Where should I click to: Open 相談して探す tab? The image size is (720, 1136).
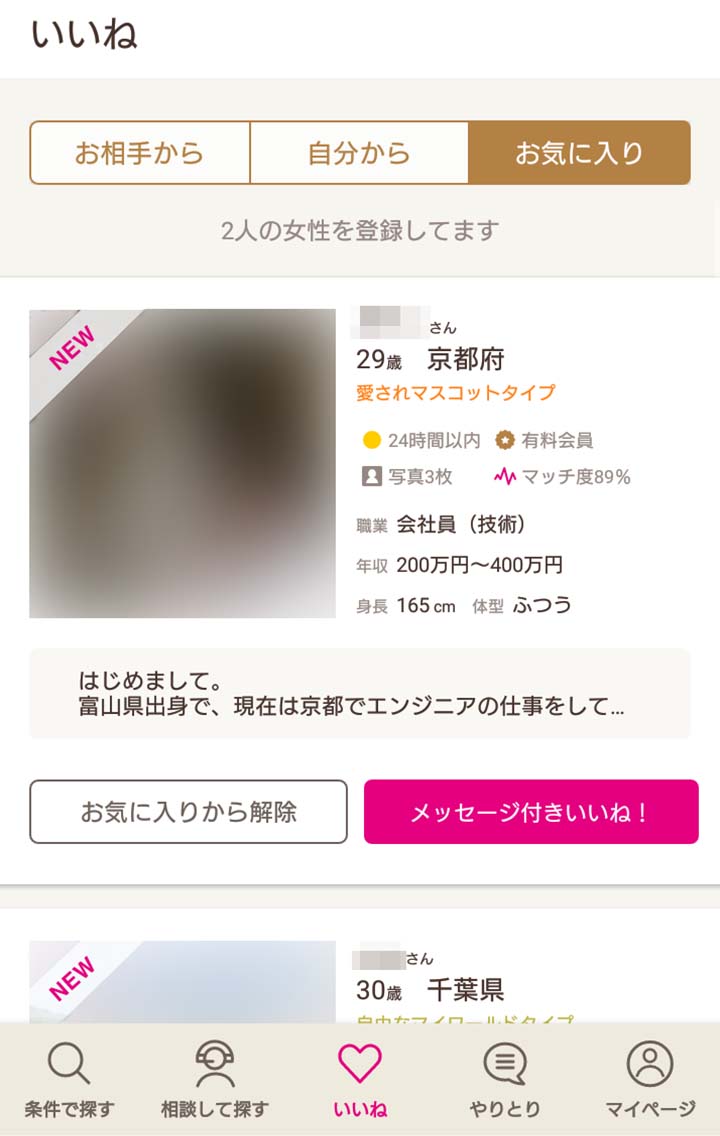(215, 1079)
